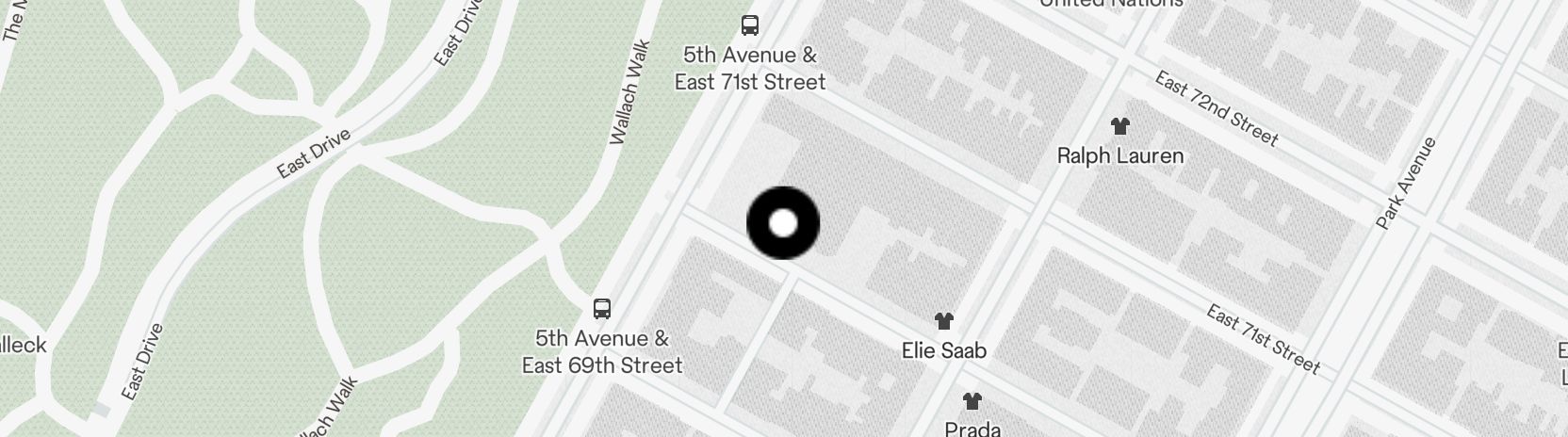Open the Ralph Lauren store marker

(x=1119, y=126)
